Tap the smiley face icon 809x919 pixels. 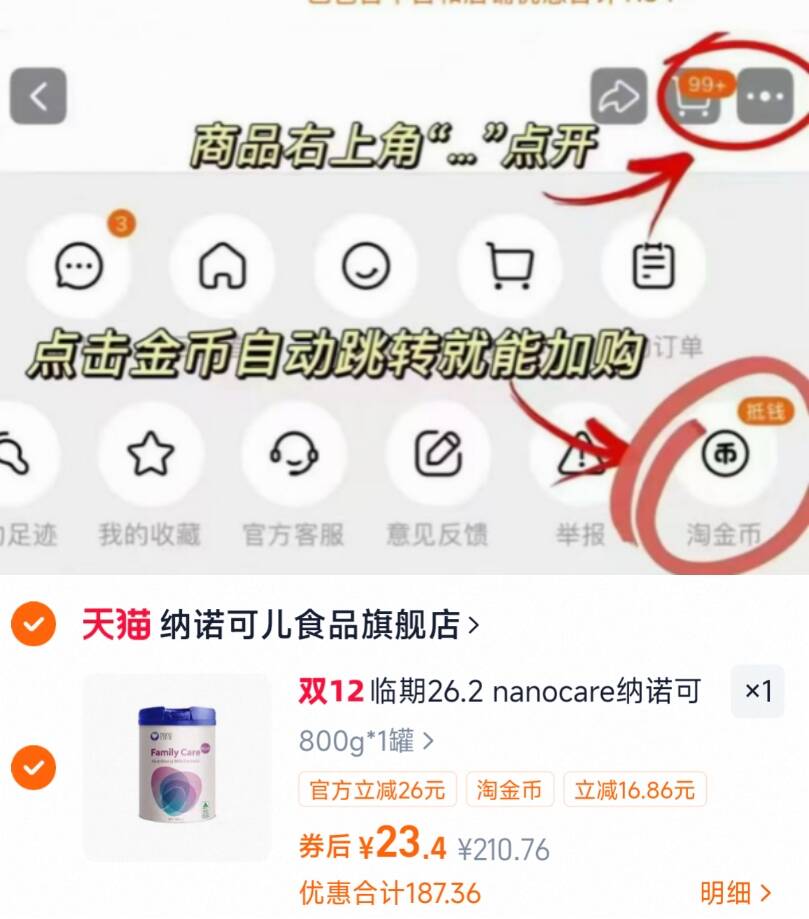point(366,263)
